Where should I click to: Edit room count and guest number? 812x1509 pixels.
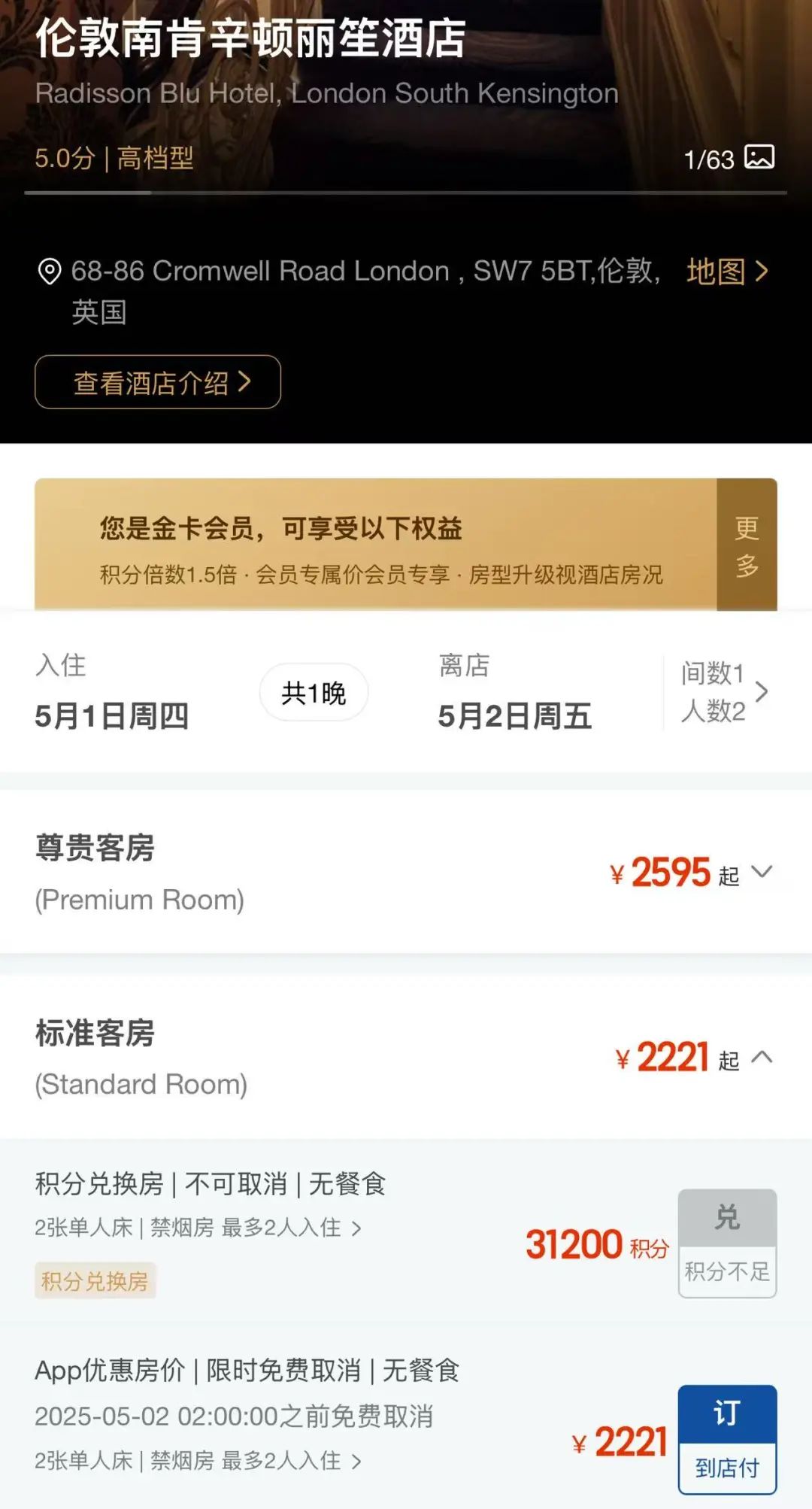tap(723, 692)
